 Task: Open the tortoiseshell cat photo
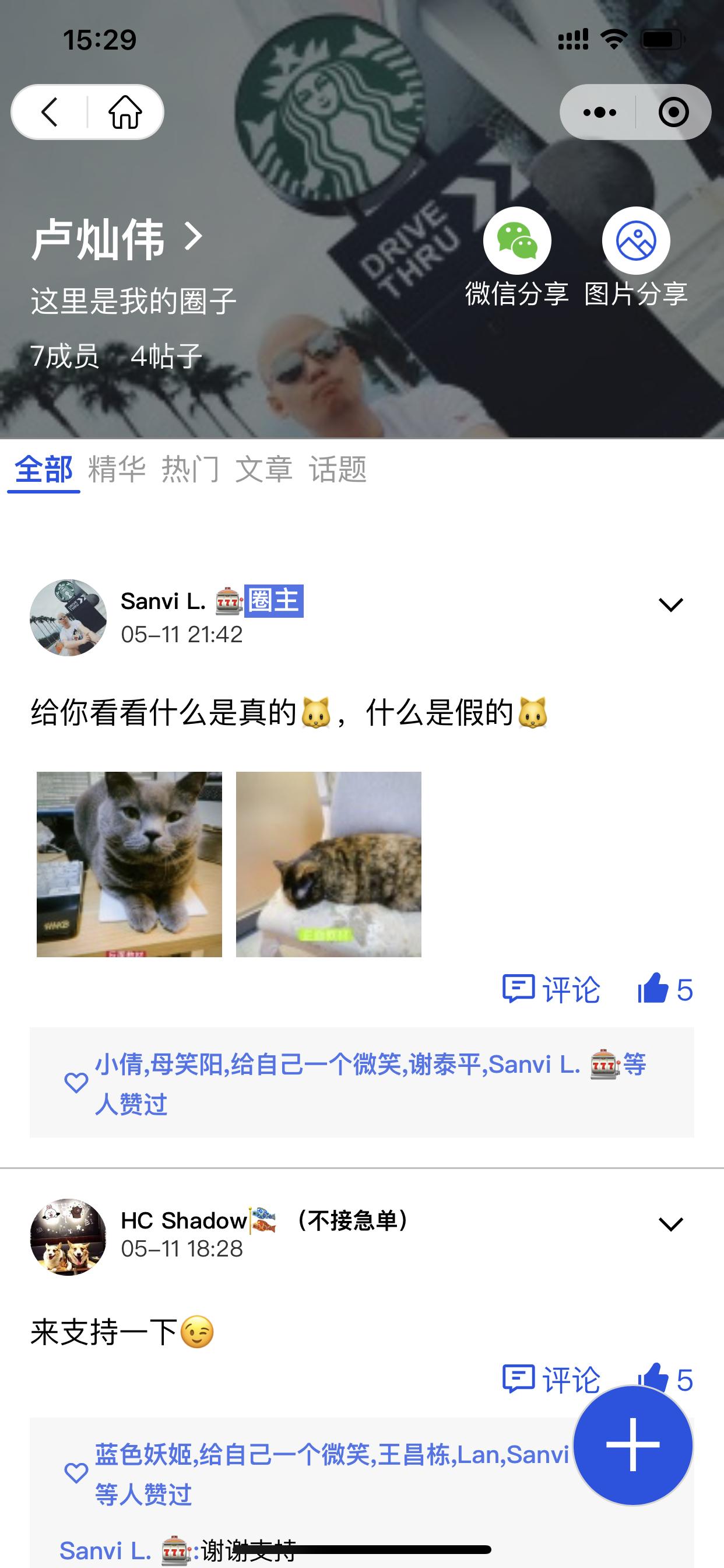coord(329,864)
